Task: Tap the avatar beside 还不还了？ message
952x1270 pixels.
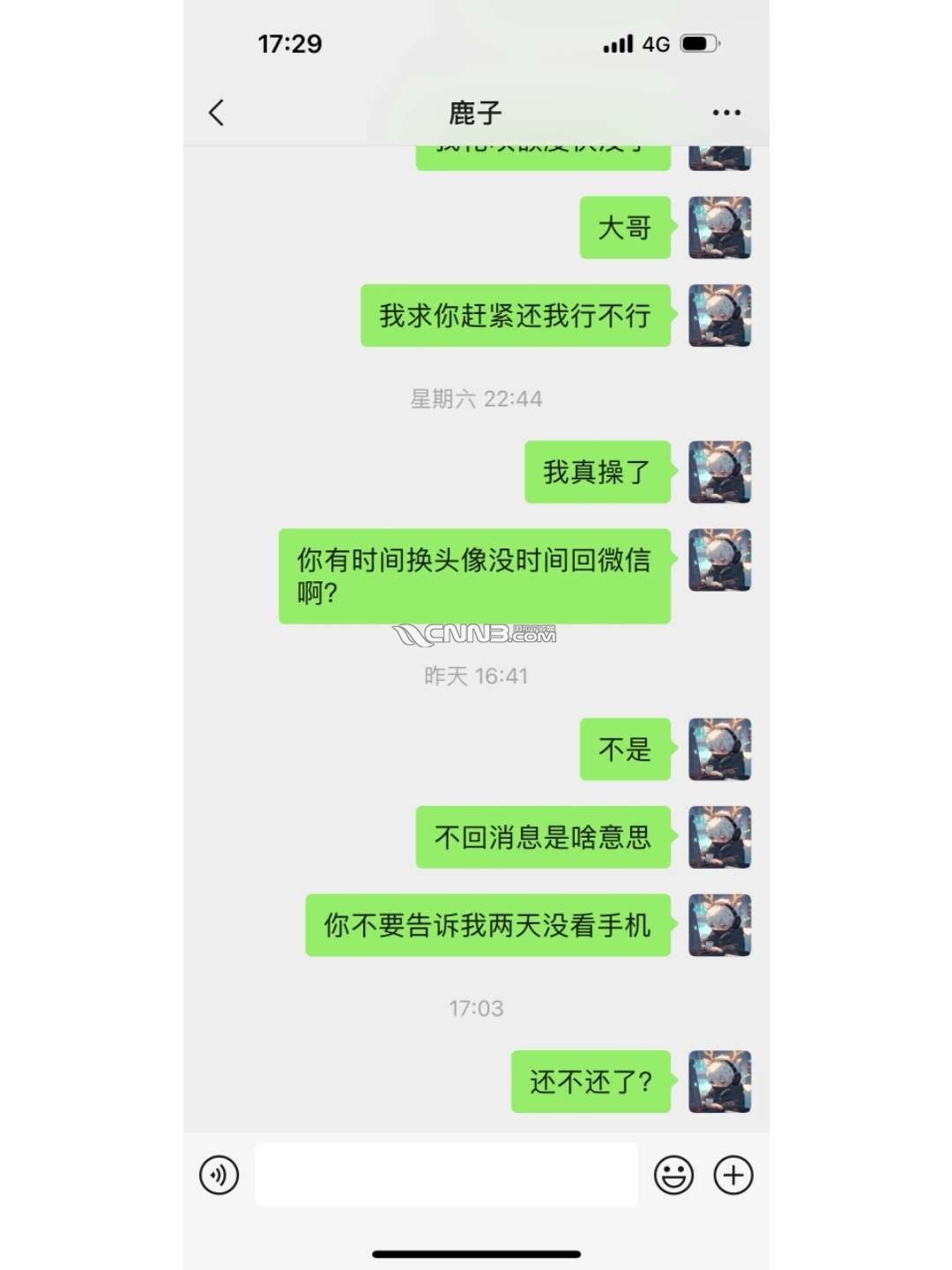Action: 719,1081
